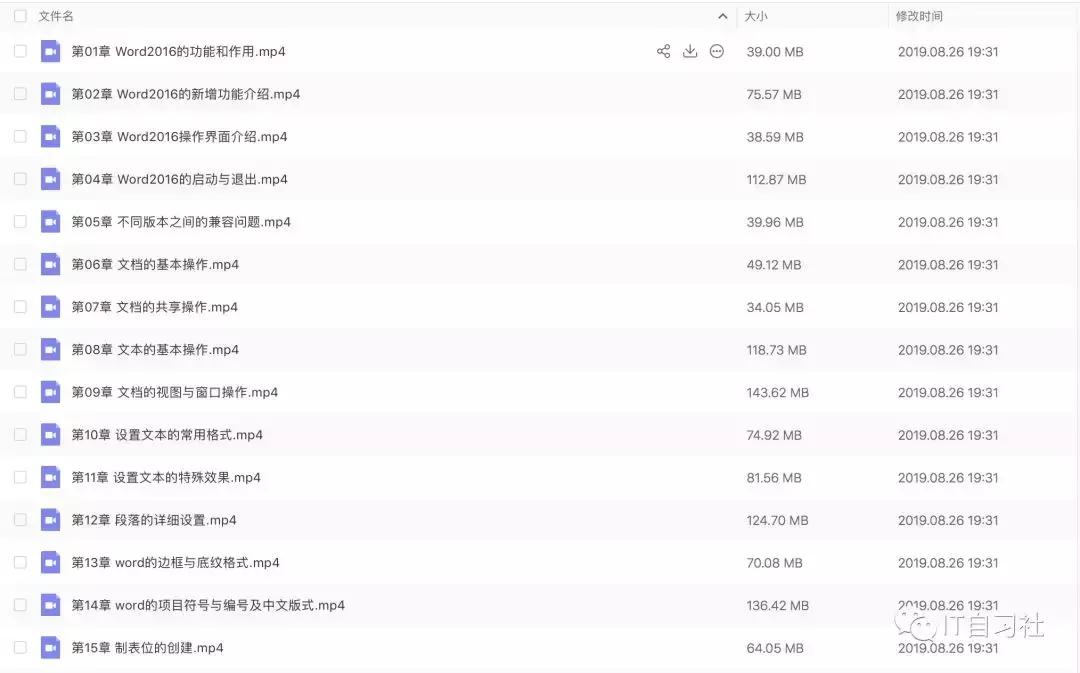Download the 第01章 Word2016的功能和作用 file
This screenshot has height=673, width=1080.
(x=690, y=52)
